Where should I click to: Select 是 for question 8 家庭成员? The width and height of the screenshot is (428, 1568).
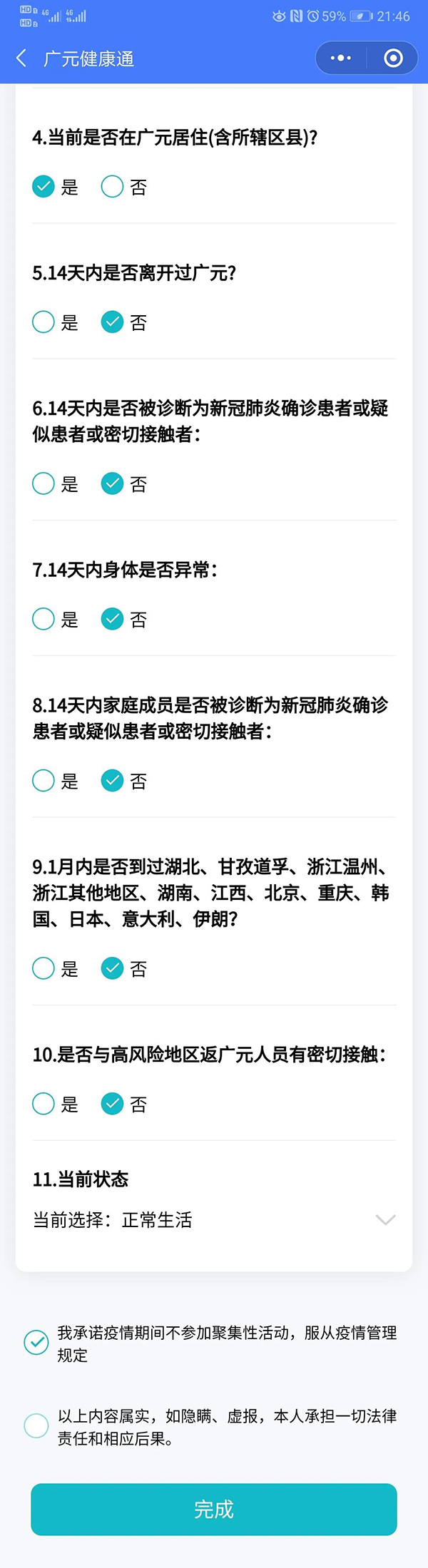(44, 781)
